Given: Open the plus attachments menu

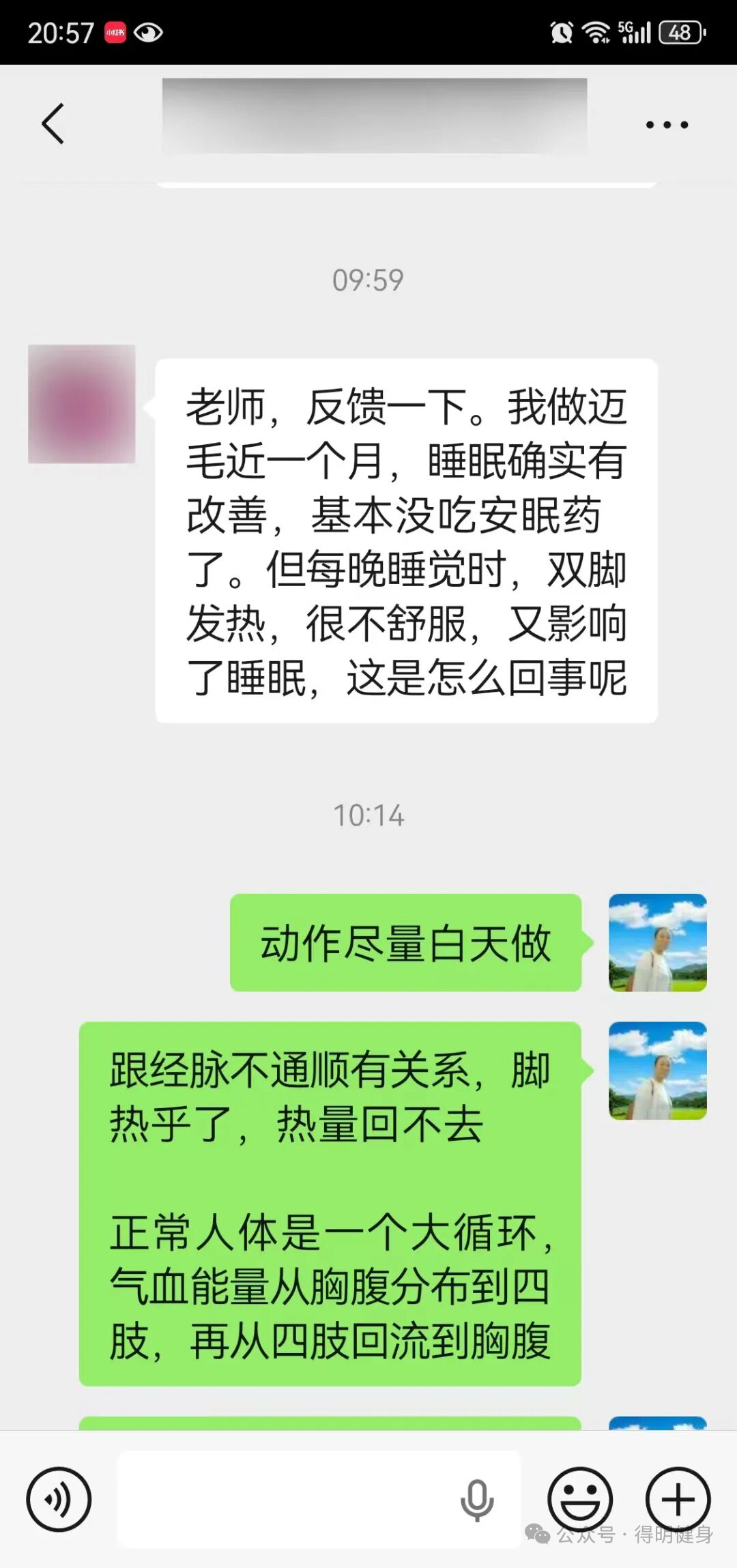Looking at the screenshot, I should point(678,1499).
